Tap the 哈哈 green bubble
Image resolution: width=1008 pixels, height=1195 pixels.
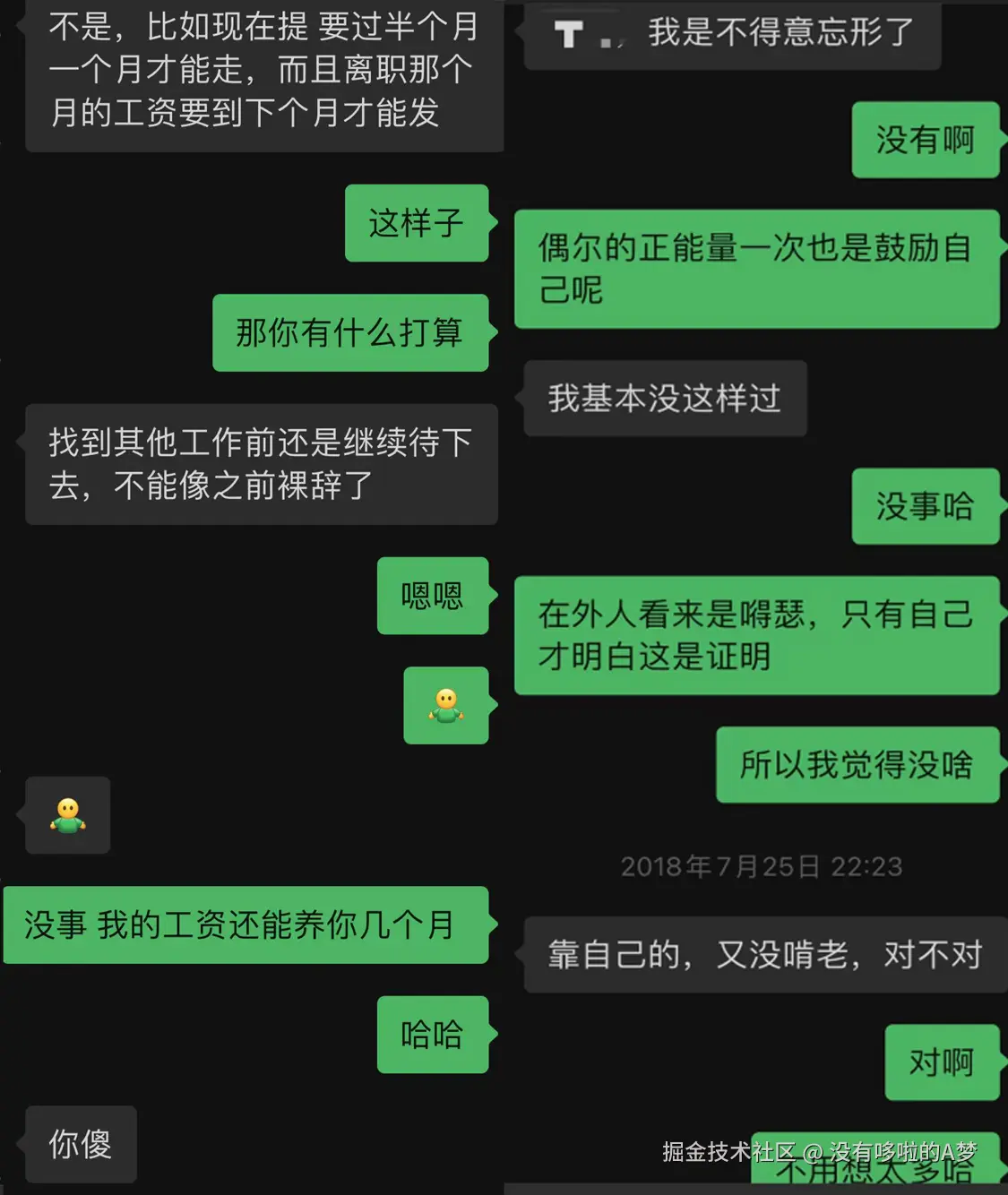point(432,1034)
